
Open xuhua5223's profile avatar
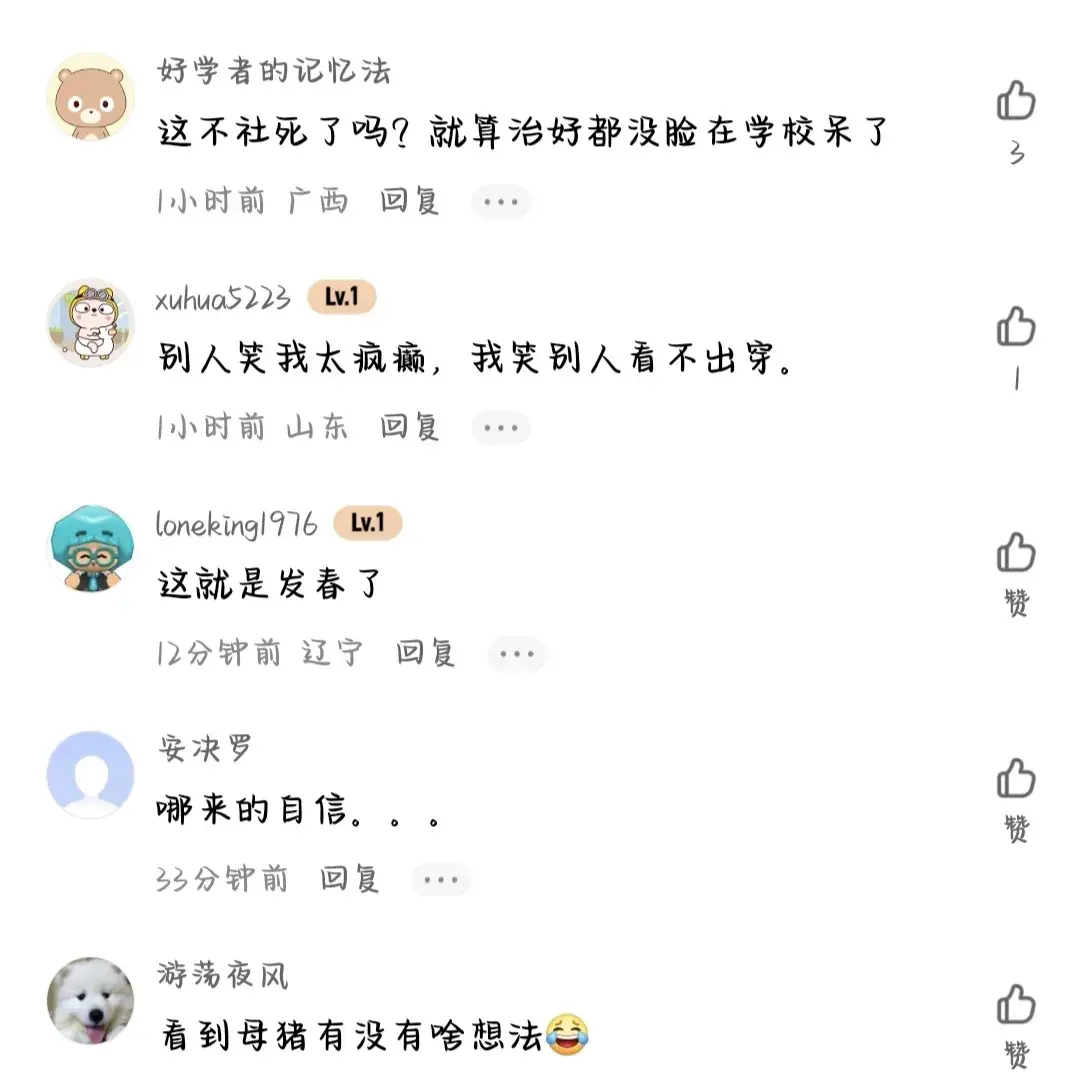coord(91,322)
